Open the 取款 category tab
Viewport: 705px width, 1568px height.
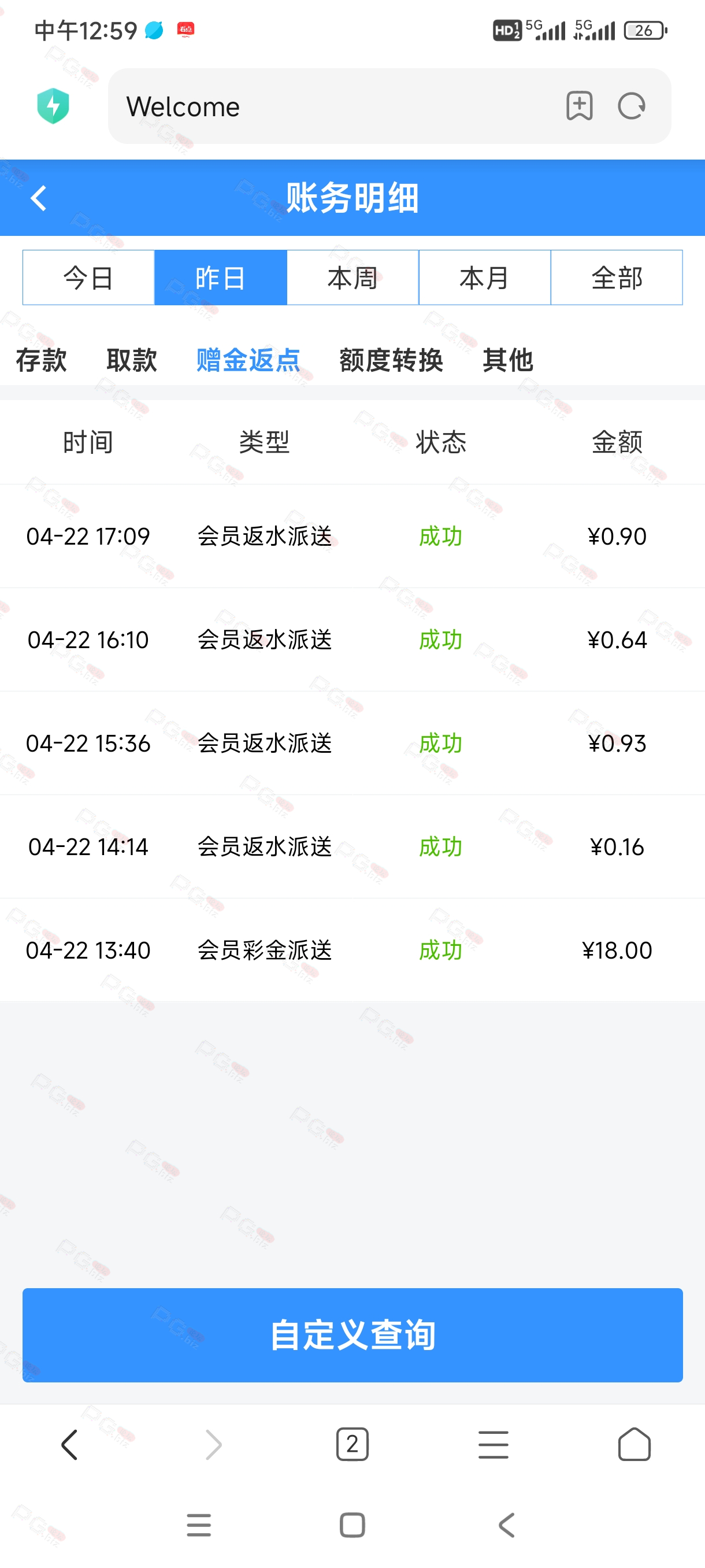(x=131, y=360)
